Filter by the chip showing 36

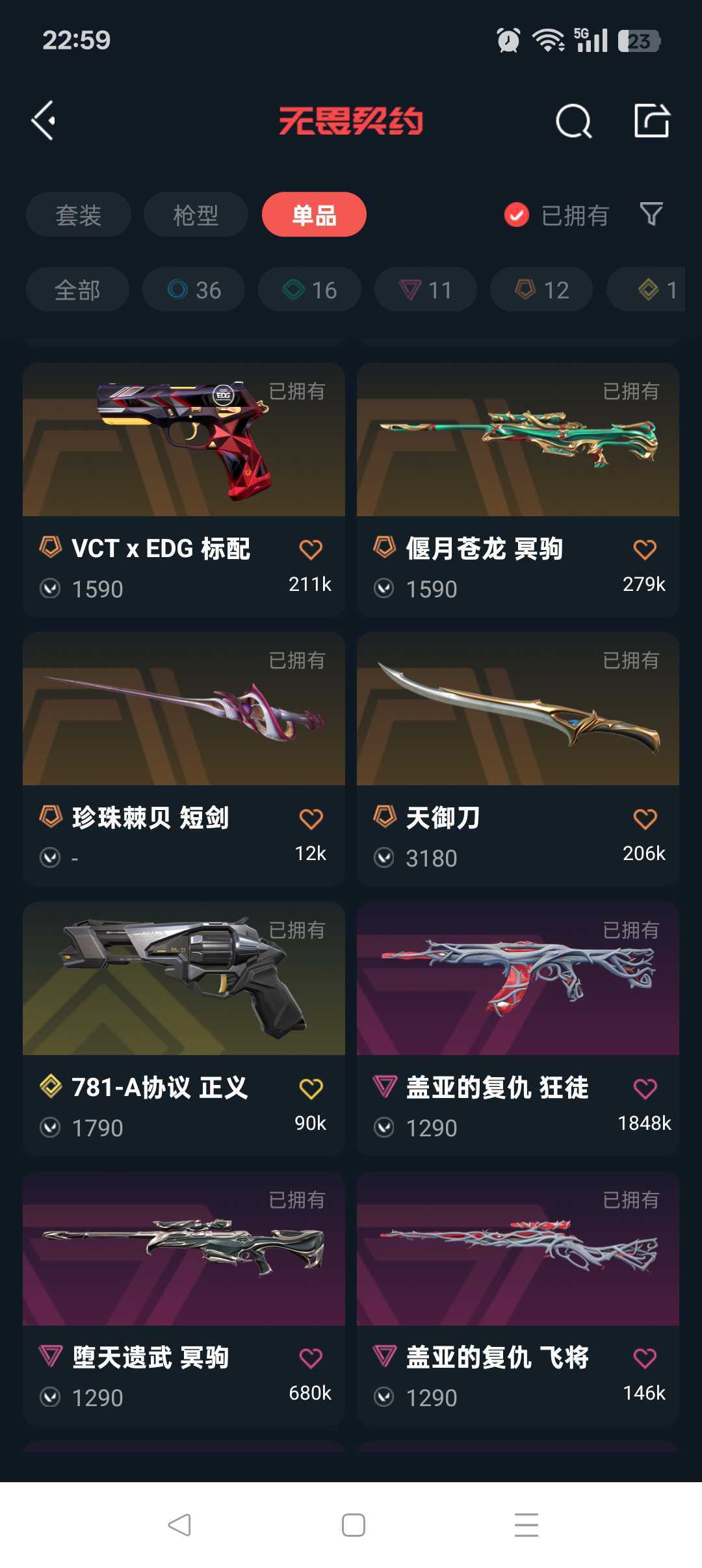click(x=194, y=289)
